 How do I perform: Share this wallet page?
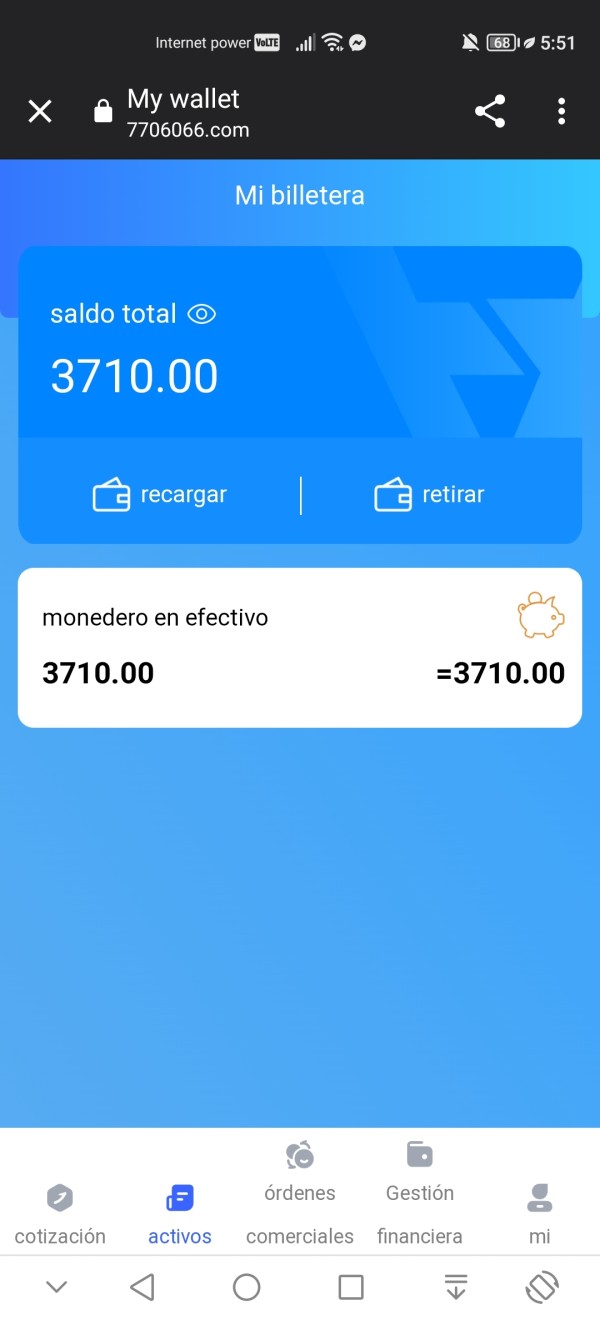pos(490,111)
